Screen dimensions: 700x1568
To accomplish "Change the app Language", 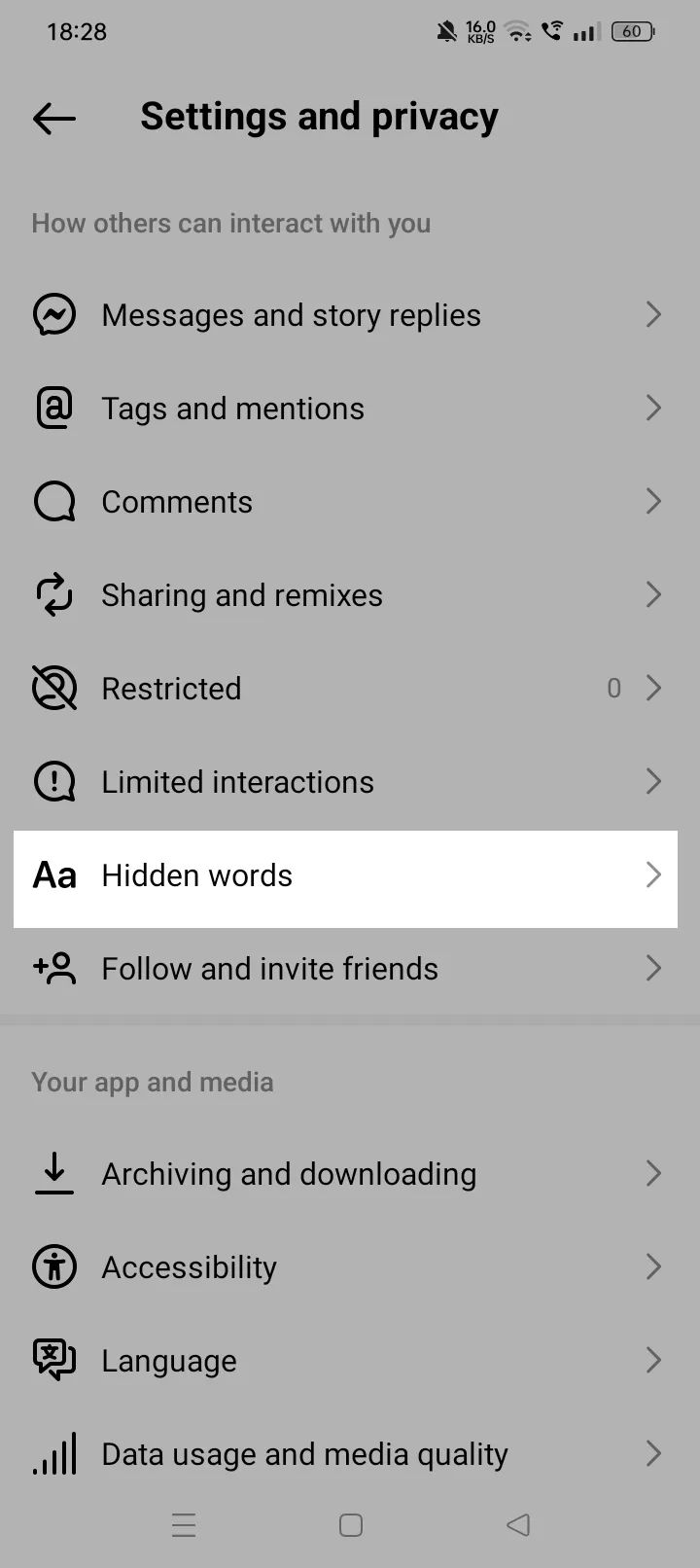I will coord(169,1361).
